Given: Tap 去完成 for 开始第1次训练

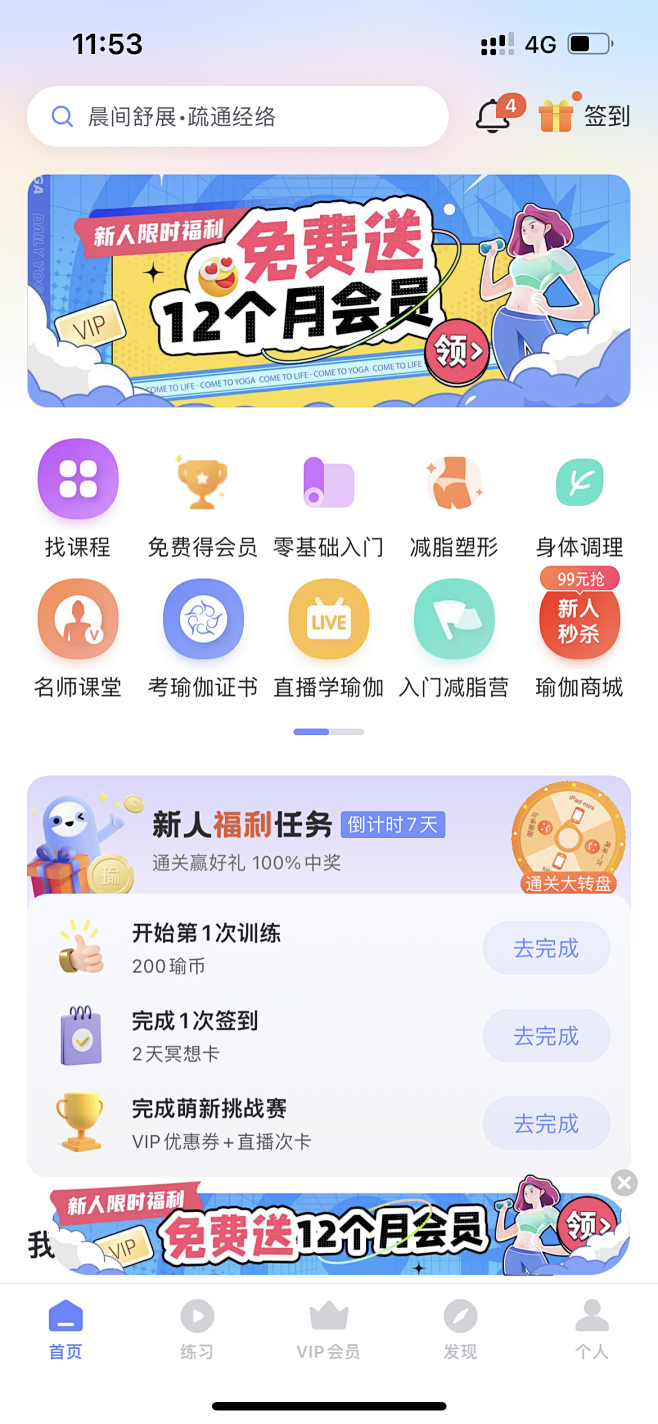Looking at the screenshot, I should pos(546,949).
